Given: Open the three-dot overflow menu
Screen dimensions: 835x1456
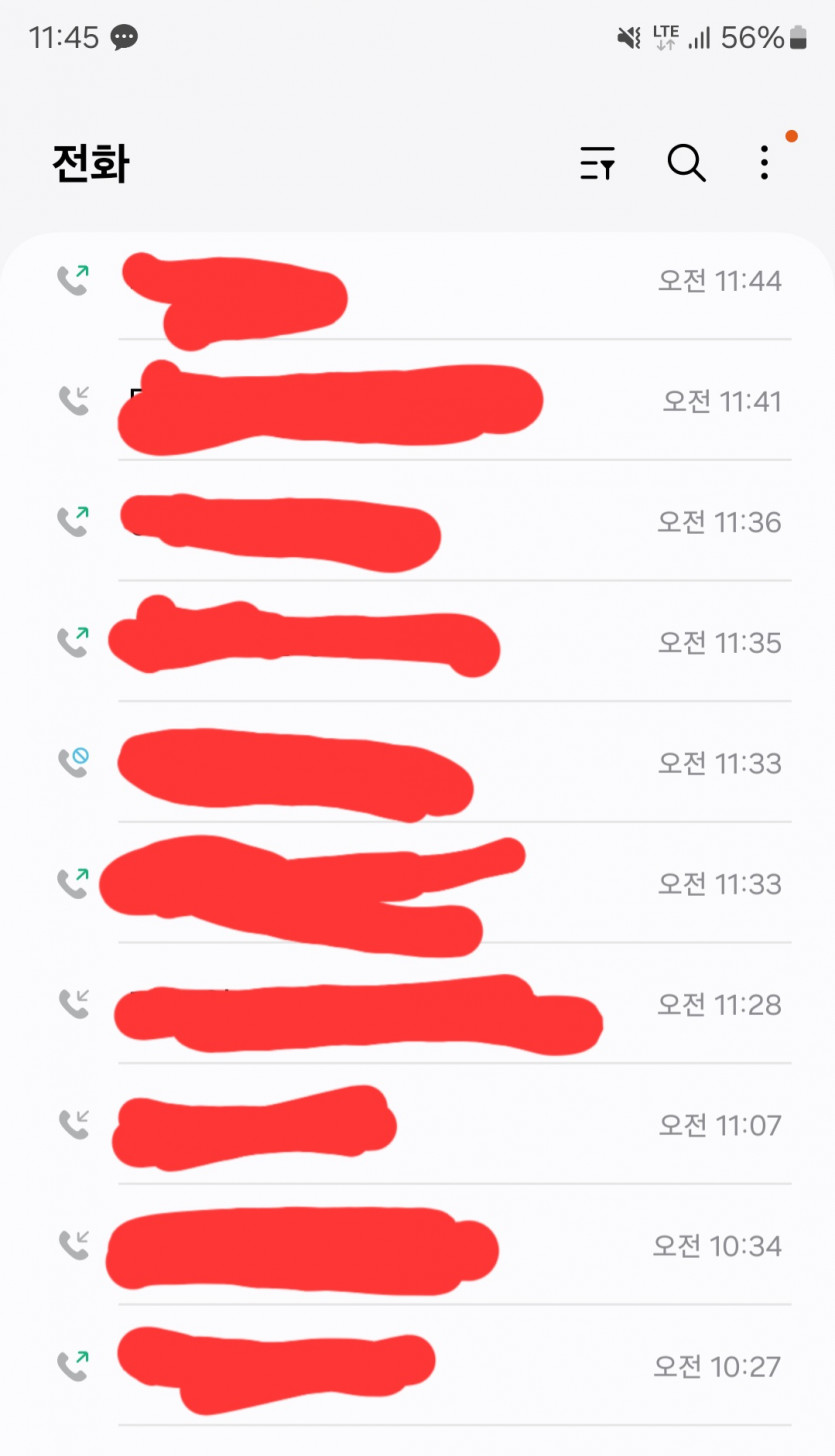Looking at the screenshot, I should coord(764,162).
